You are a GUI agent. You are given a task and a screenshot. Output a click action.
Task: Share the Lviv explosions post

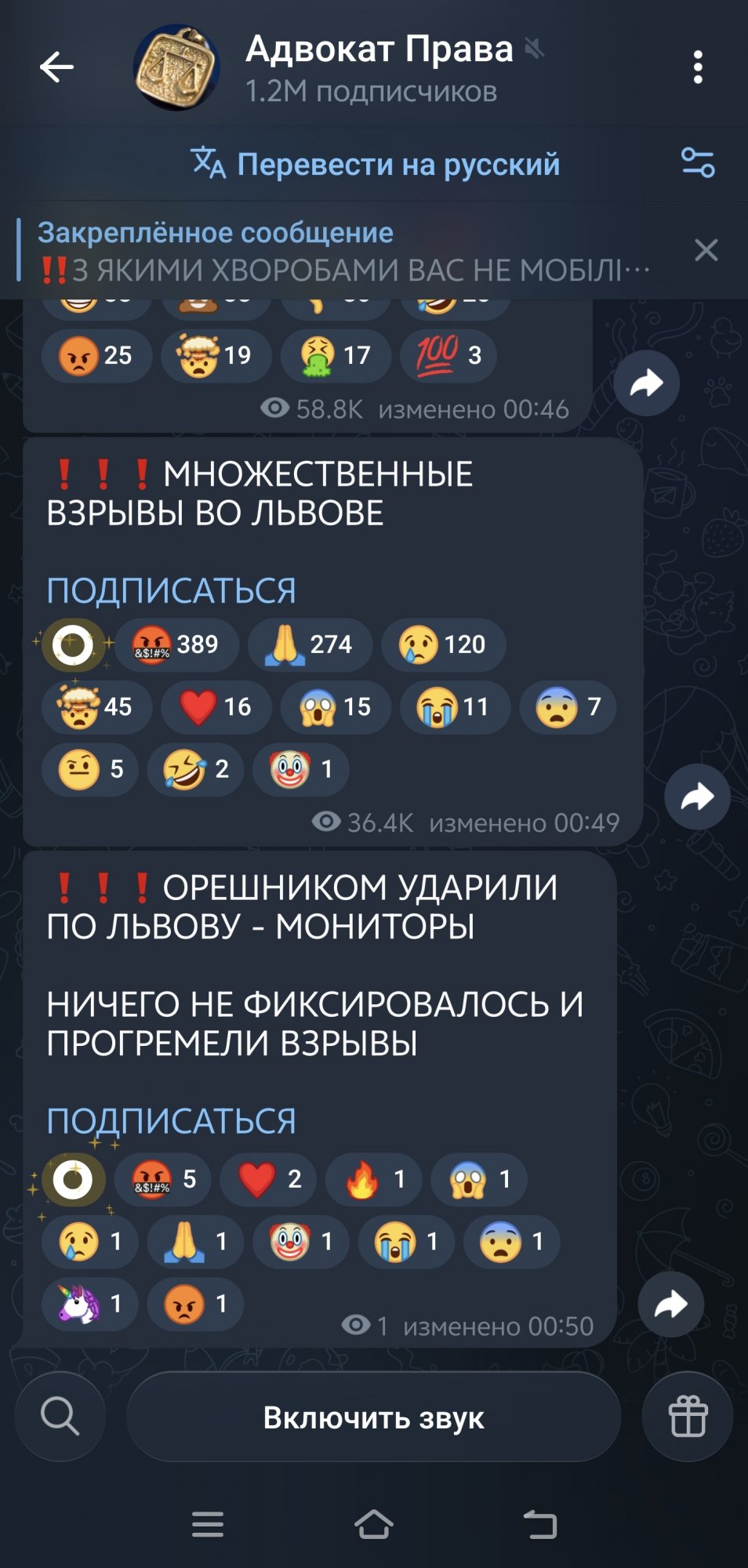pyautogui.click(x=697, y=797)
